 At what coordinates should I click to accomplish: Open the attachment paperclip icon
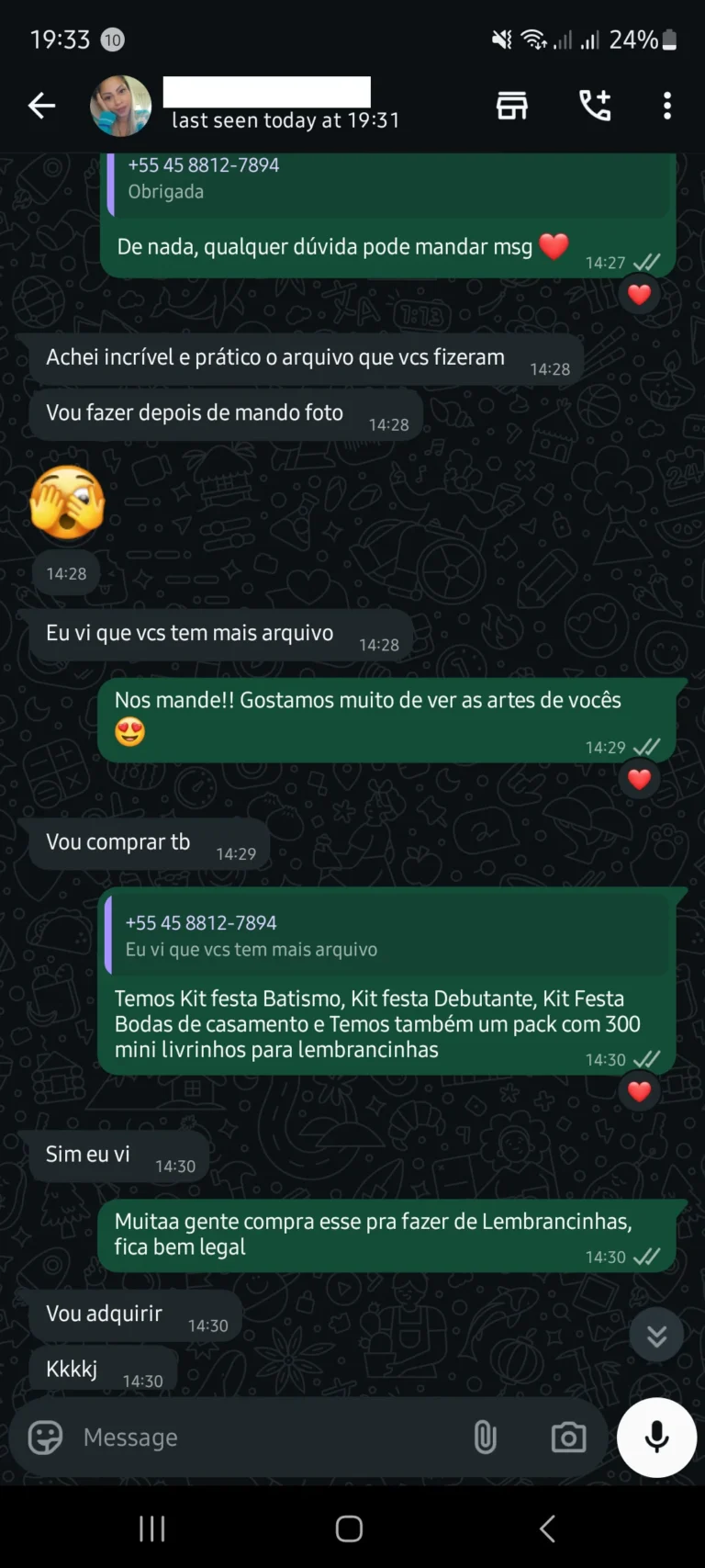pyautogui.click(x=485, y=1437)
